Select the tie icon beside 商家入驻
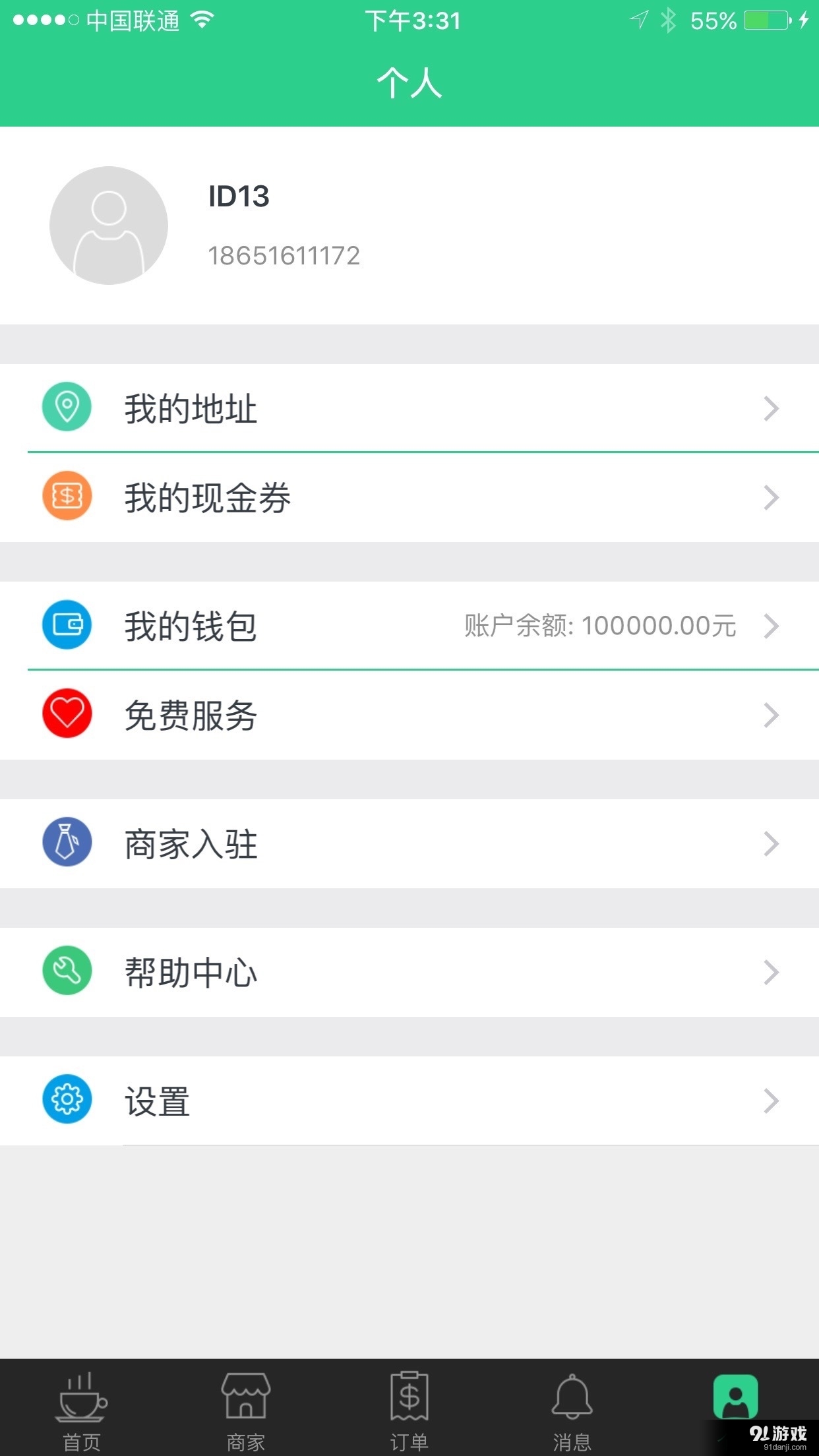Image resolution: width=819 pixels, height=1456 pixels. tap(67, 842)
